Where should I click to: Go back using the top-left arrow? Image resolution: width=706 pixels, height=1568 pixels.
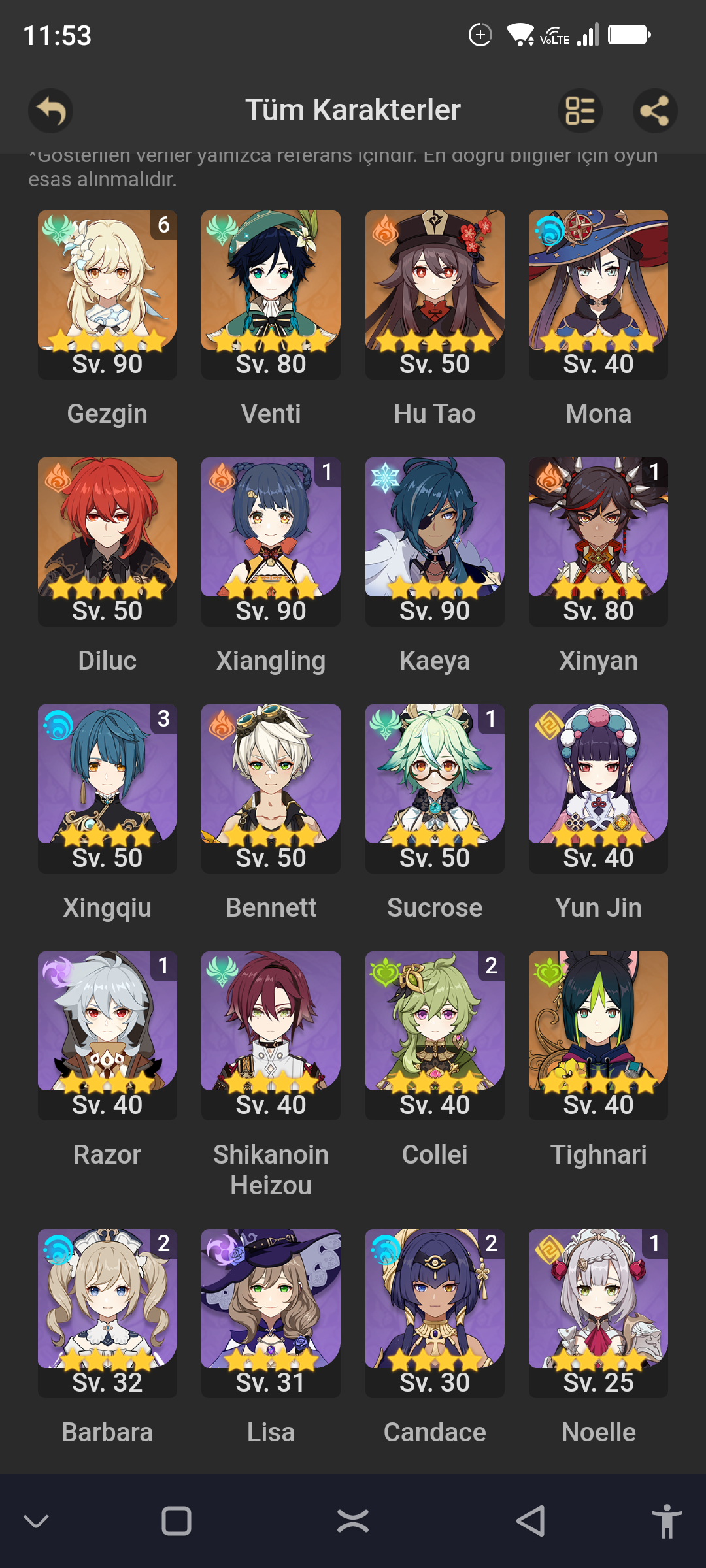pos(50,110)
